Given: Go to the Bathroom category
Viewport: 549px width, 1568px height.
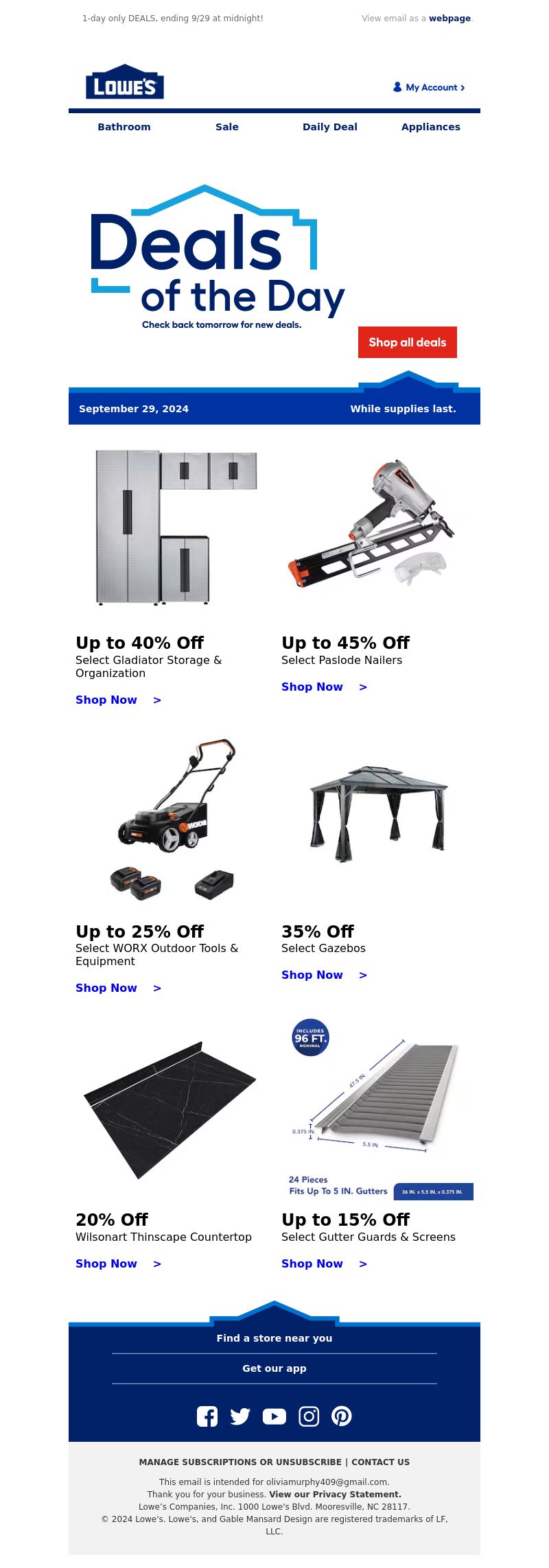Looking at the screenshot, I should tap(124, 127).
